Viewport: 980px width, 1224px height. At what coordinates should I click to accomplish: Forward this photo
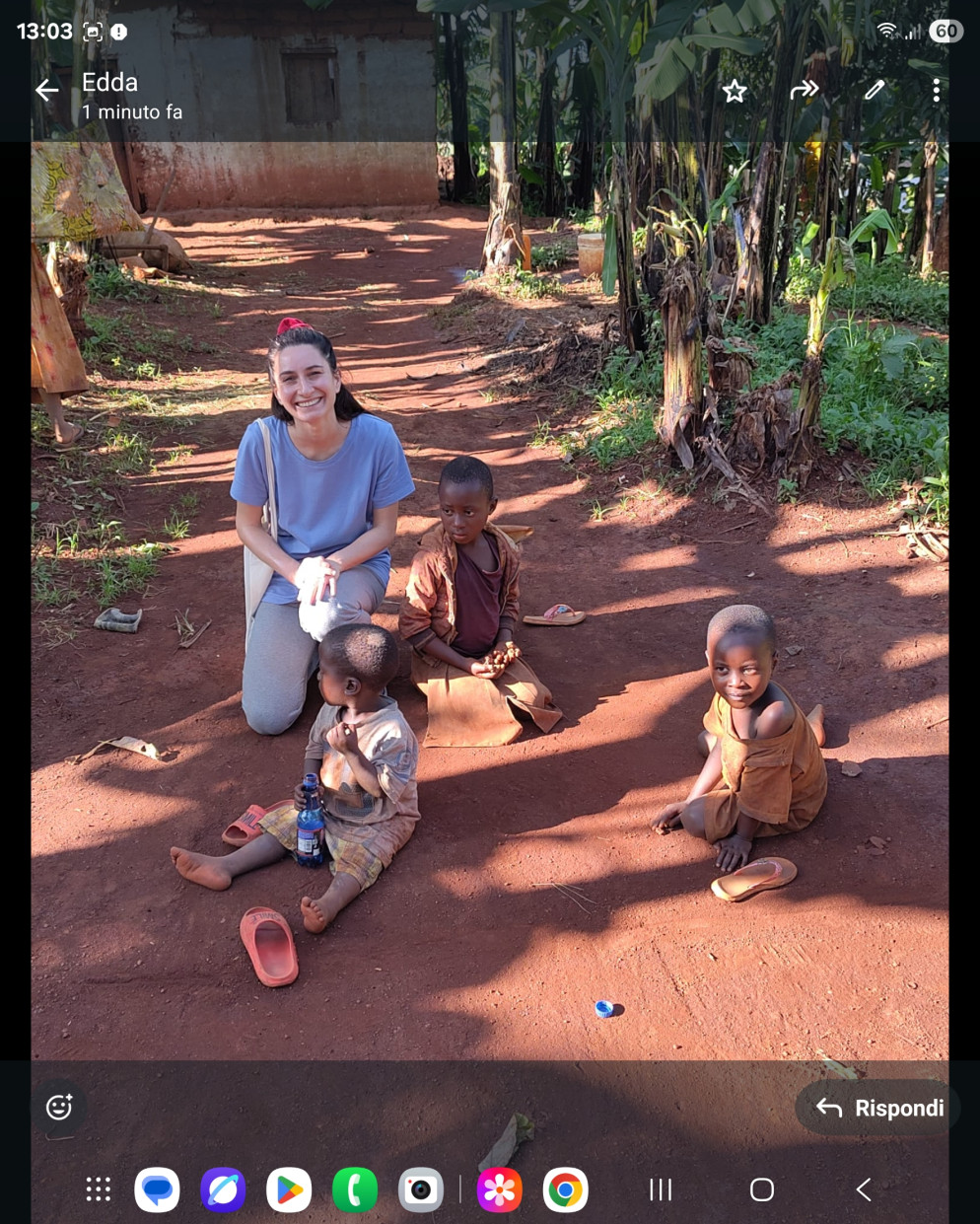[805, 91]
